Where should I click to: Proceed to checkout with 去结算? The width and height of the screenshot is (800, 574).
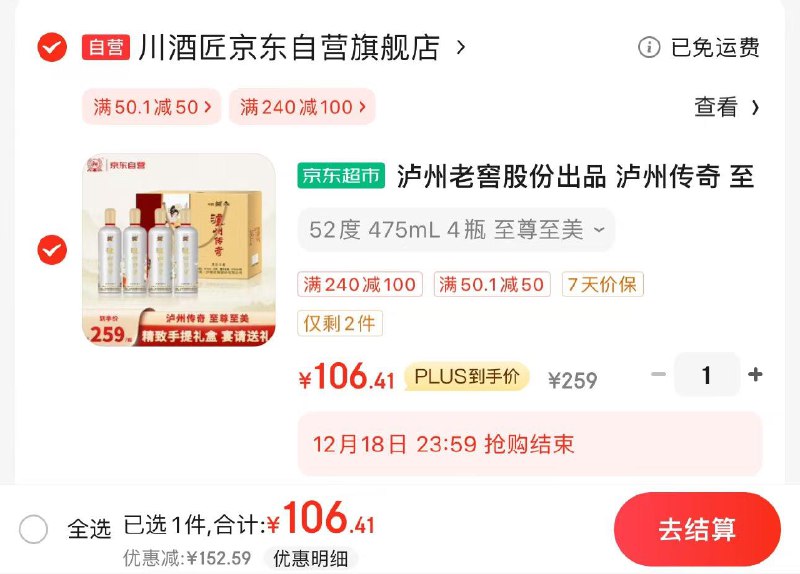tap(697, 529)
